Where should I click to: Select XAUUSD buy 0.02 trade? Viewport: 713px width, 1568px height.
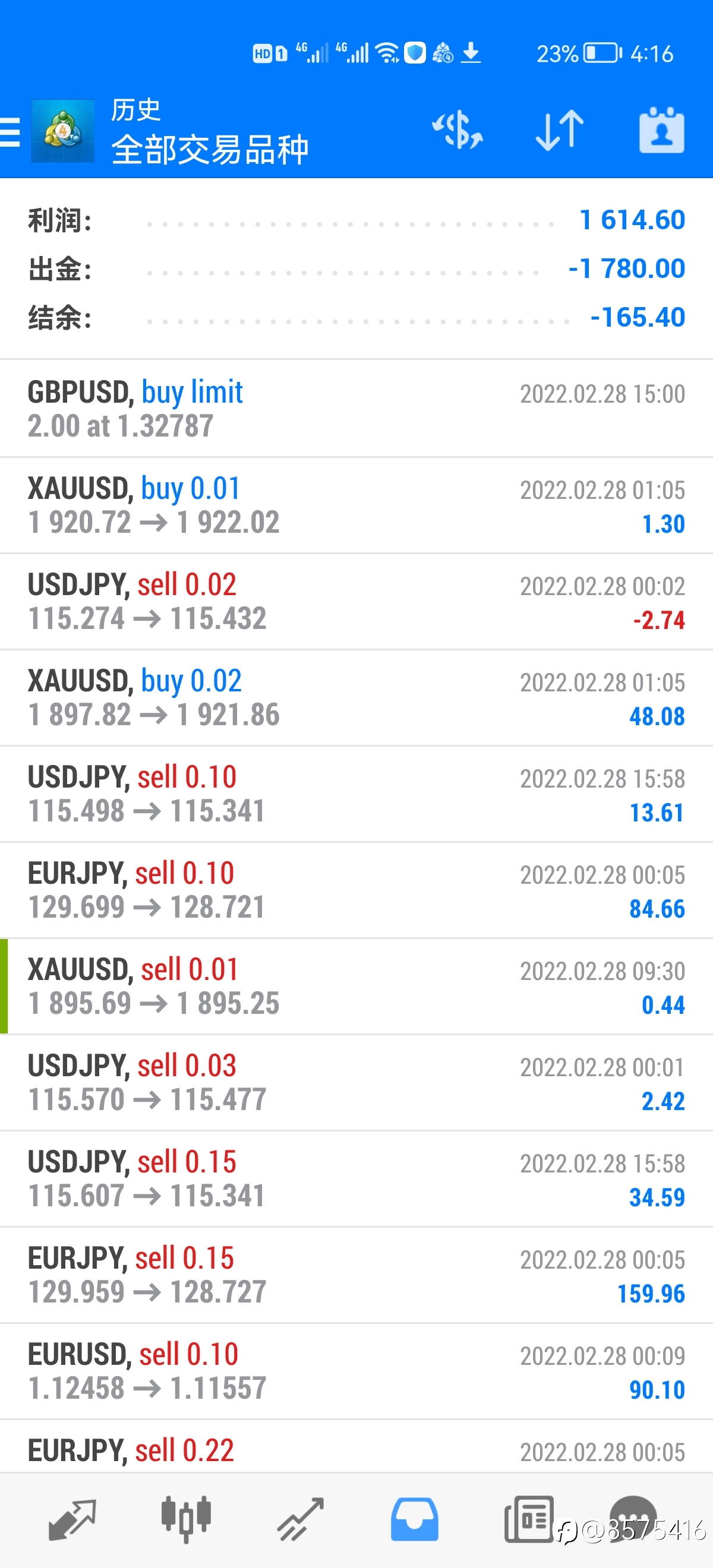point(356,697)
